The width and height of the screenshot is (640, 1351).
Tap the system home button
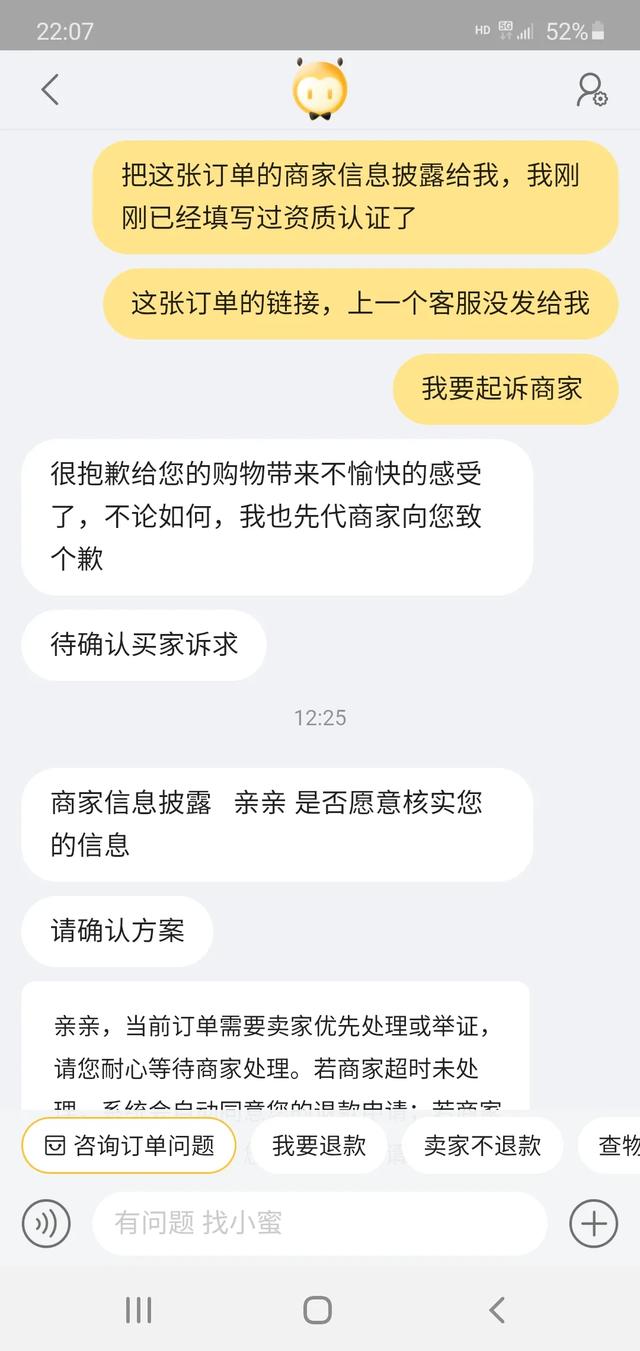(x=317, y=1310)
